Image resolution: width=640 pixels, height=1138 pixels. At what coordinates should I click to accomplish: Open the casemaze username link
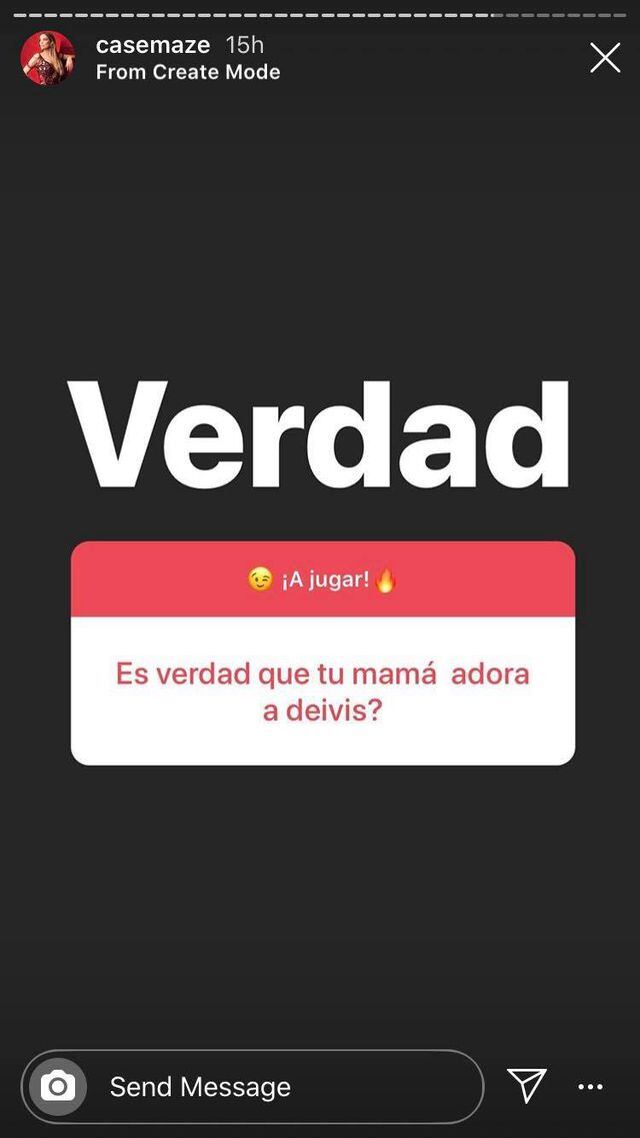(153, 45)
